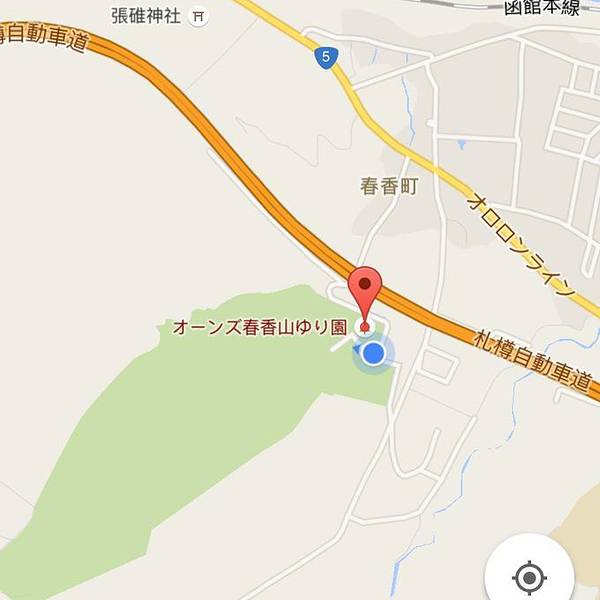Viewport: 600px width, 600px height.
Task: Tap the 張碓神社 shrine marker
Action: pos(199,16)
